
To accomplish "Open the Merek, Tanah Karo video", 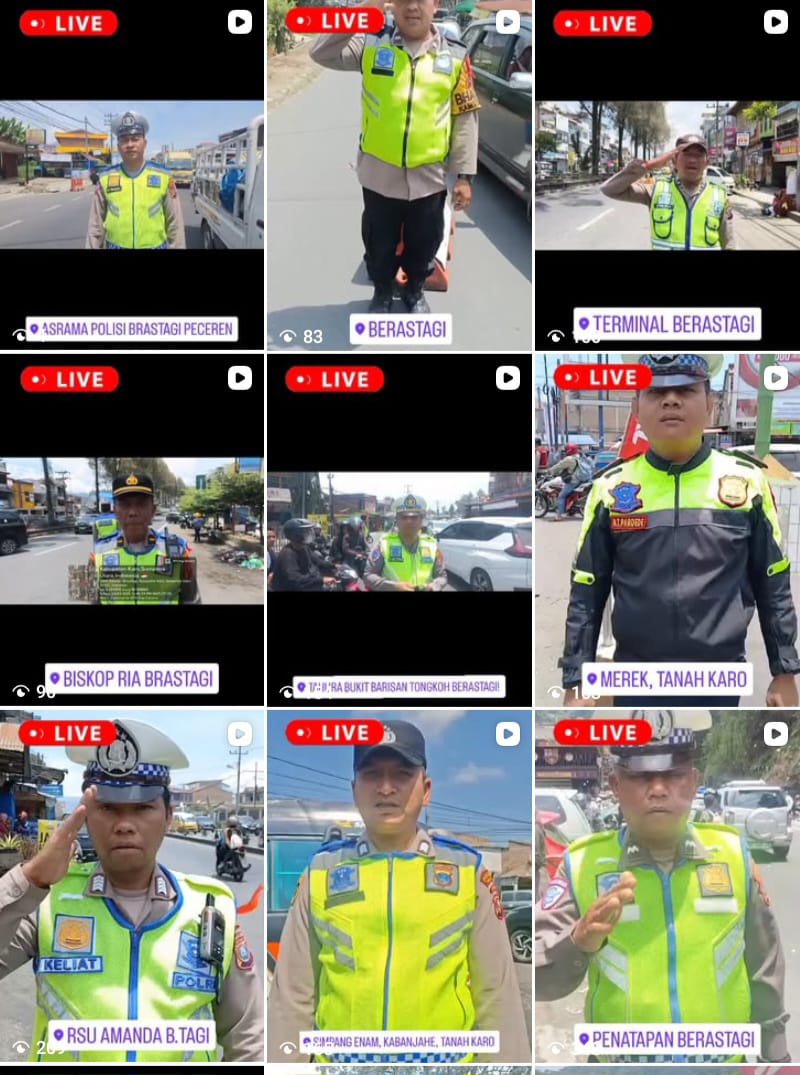I will click(667, 530).
